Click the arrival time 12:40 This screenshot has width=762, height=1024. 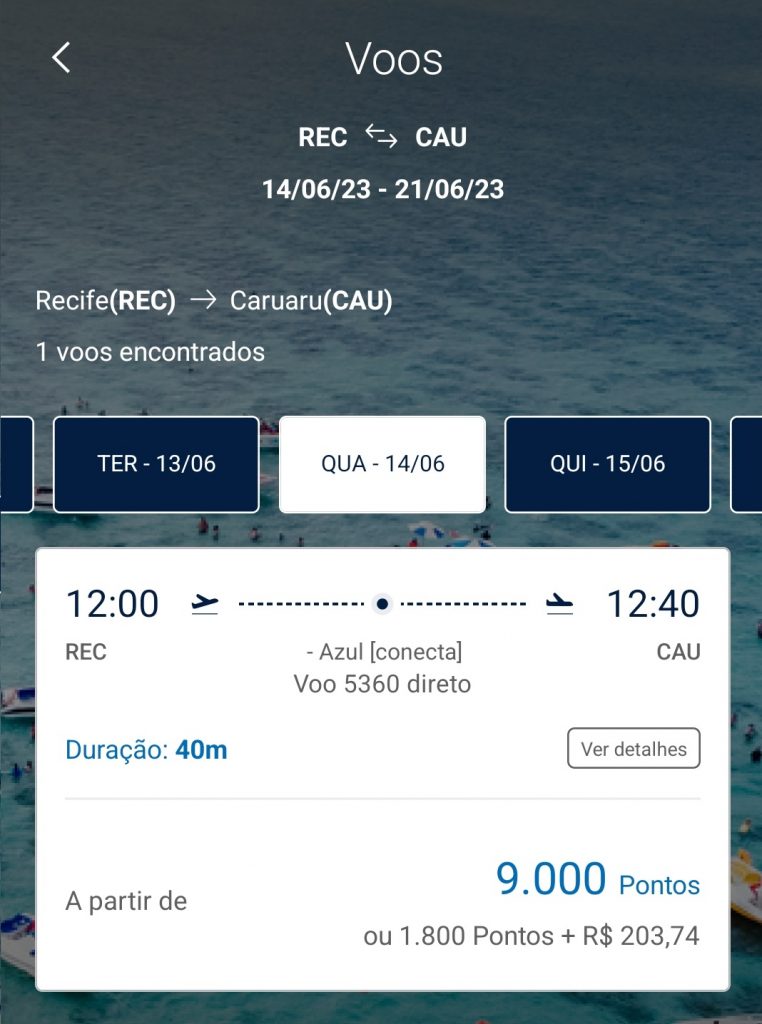(652, 603)
